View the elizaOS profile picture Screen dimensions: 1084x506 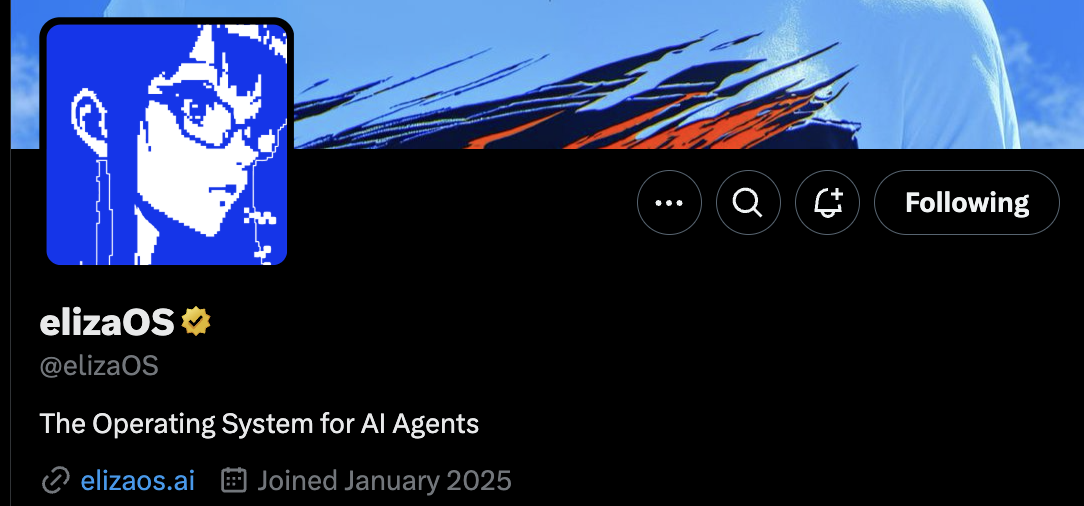click(167, 144)
